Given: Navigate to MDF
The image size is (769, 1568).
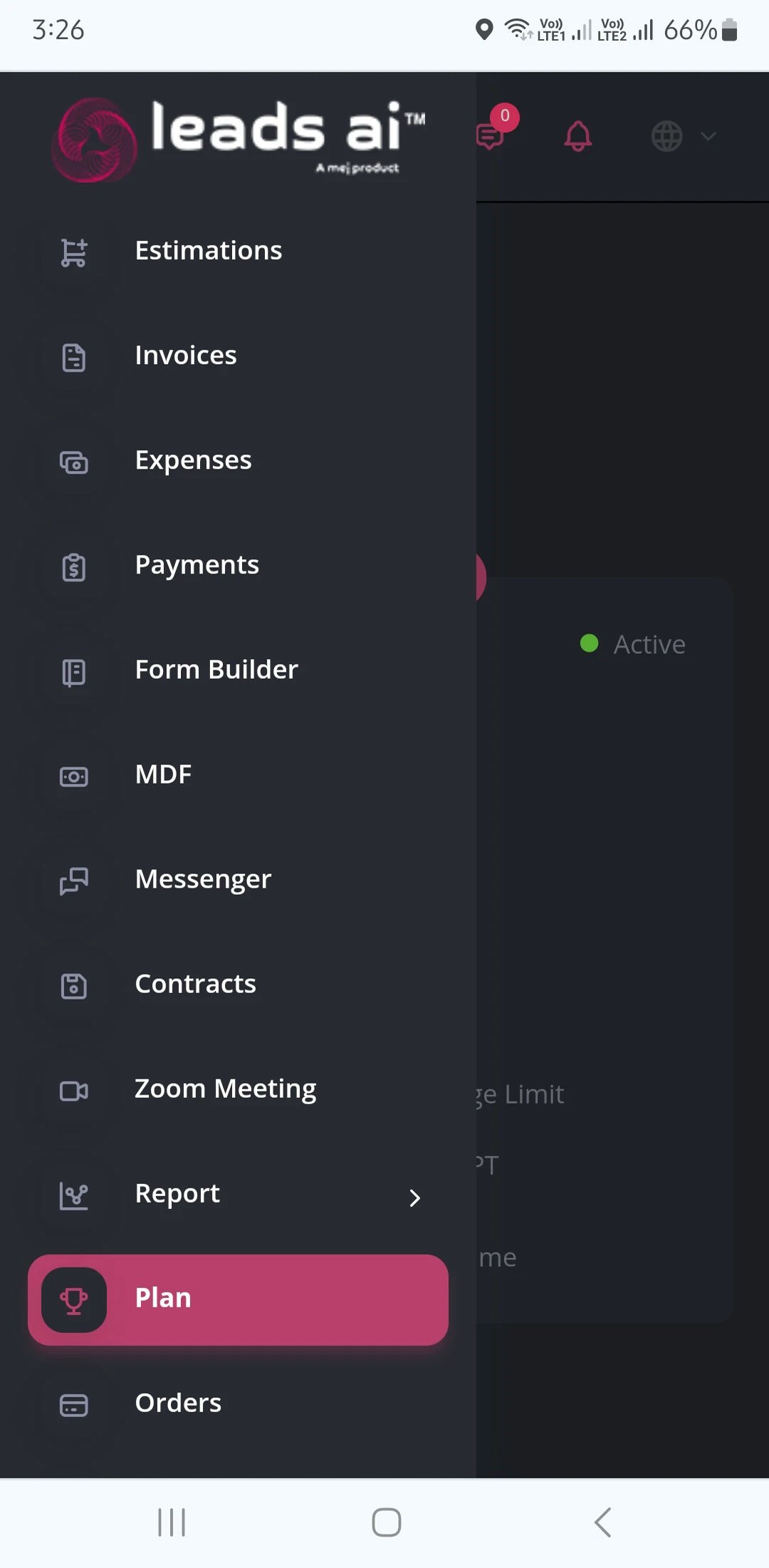Looking at the screenshot, I should point(163,774).
